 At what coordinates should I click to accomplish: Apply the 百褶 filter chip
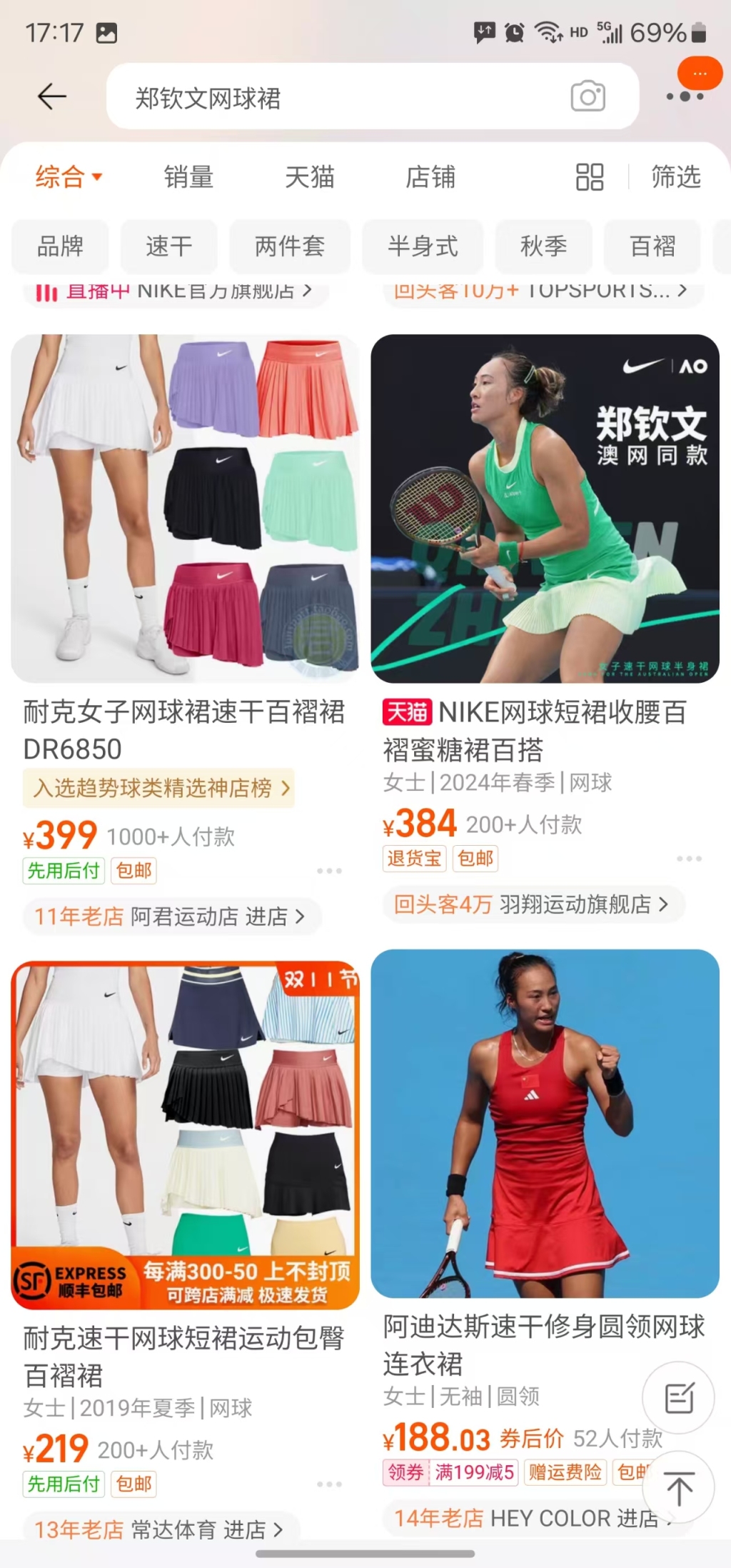(652, 246)
